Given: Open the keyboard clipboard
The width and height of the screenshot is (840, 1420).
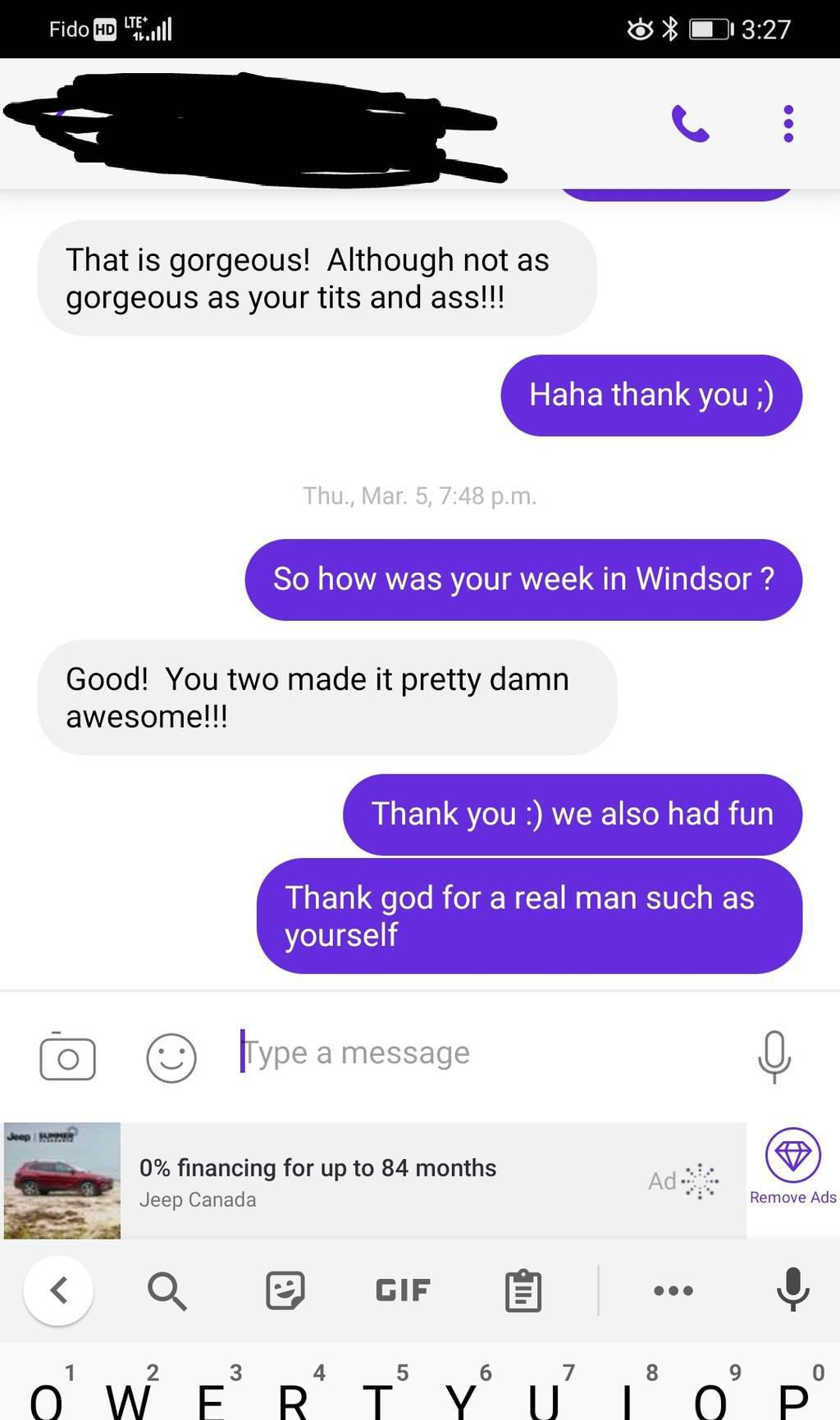Looking at the screenshot, I should click(523, 1290).
